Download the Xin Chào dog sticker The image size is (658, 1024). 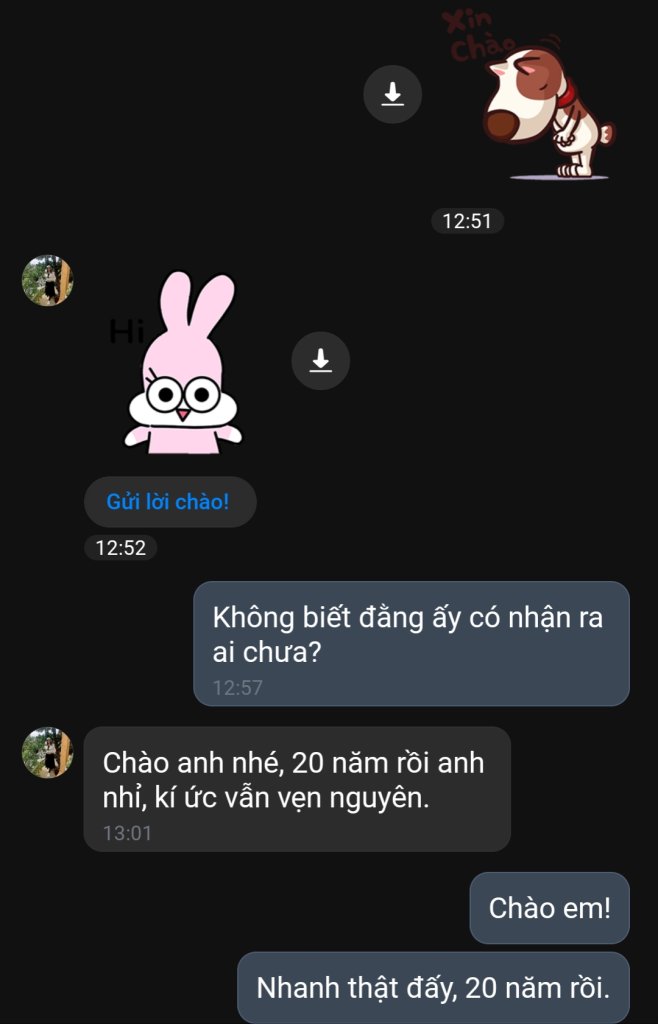(x=392, y=94)
